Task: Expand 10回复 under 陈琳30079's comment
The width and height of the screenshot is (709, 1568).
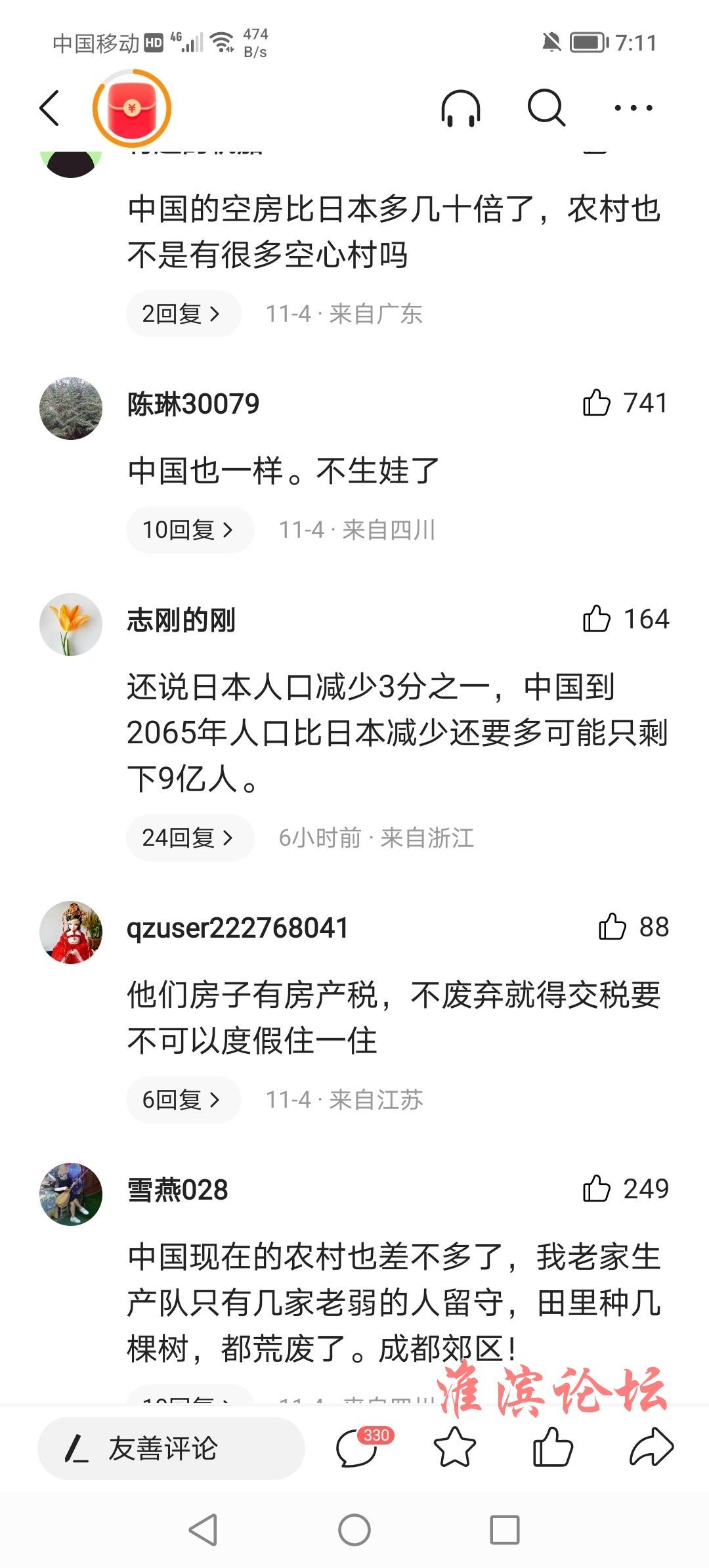Action: pyautogui.click(x=189, y=530)
